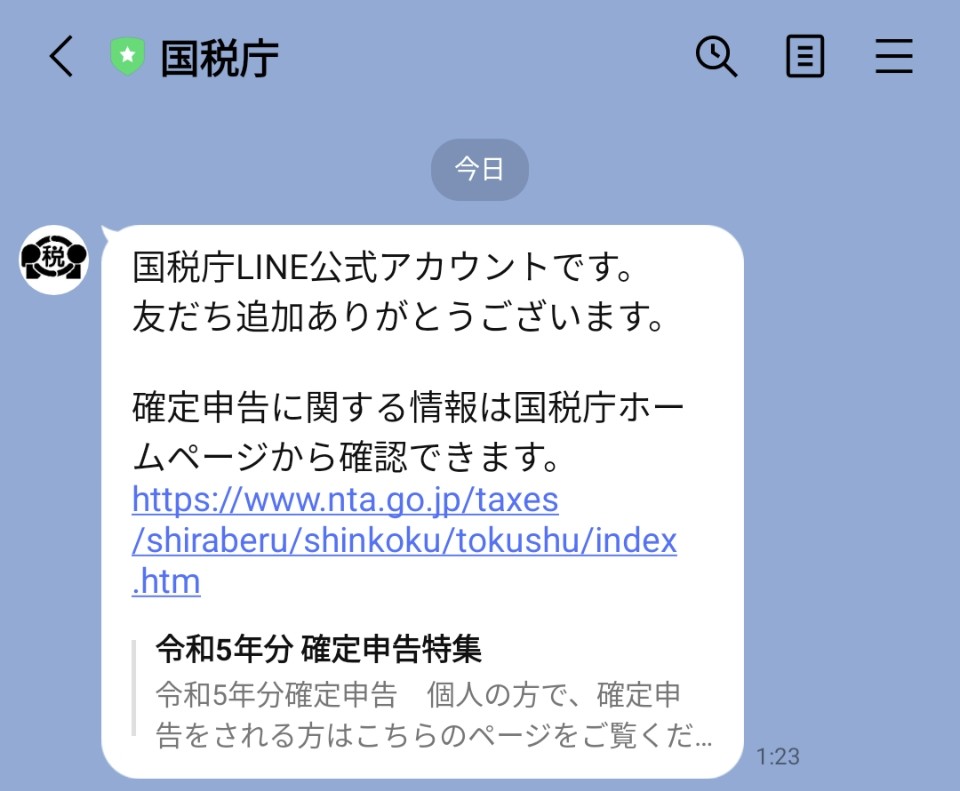
Task: Search within this chat
Action: point(716,57)
